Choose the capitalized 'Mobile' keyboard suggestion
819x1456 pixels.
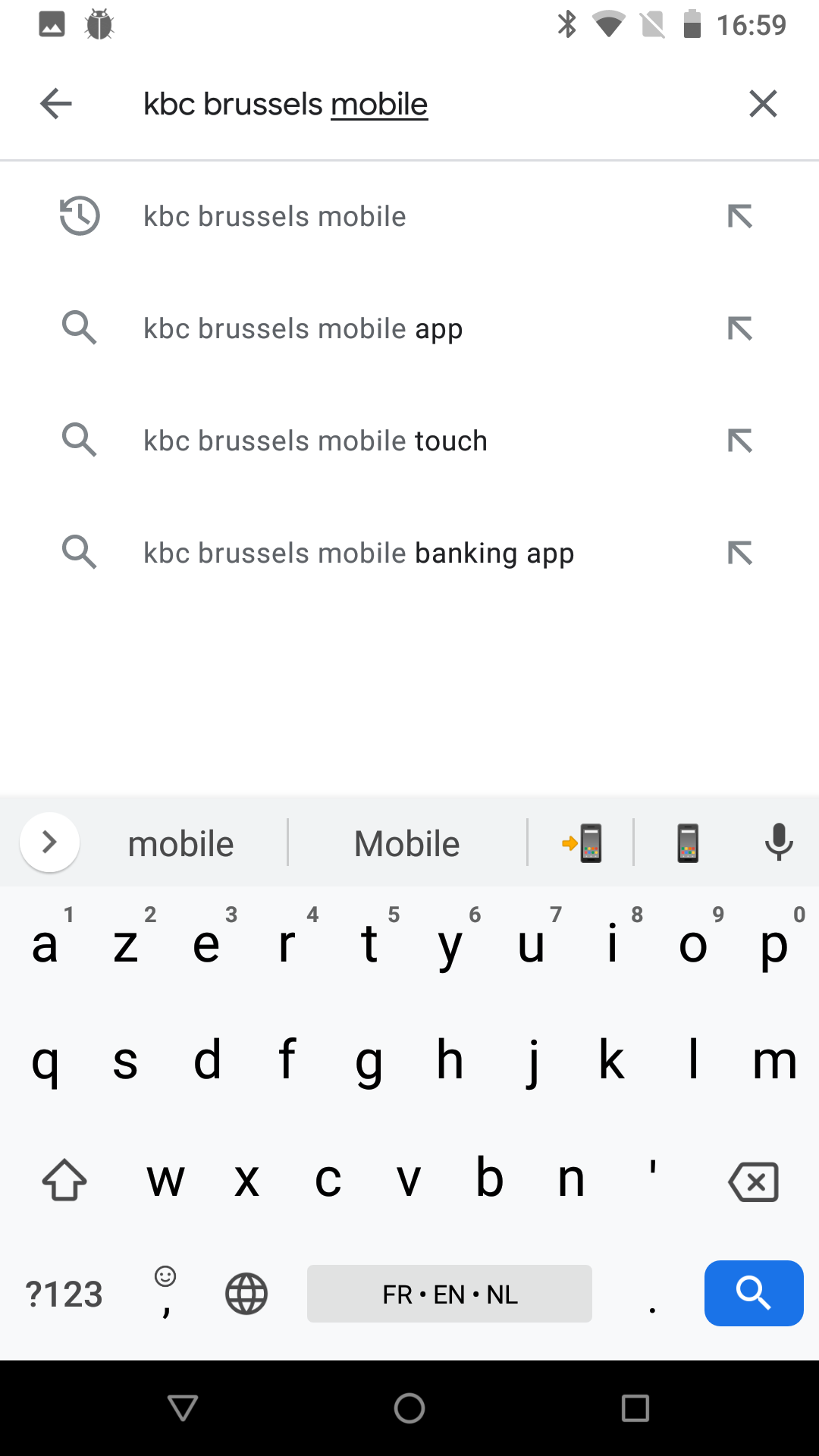click(x=407, y=843)
